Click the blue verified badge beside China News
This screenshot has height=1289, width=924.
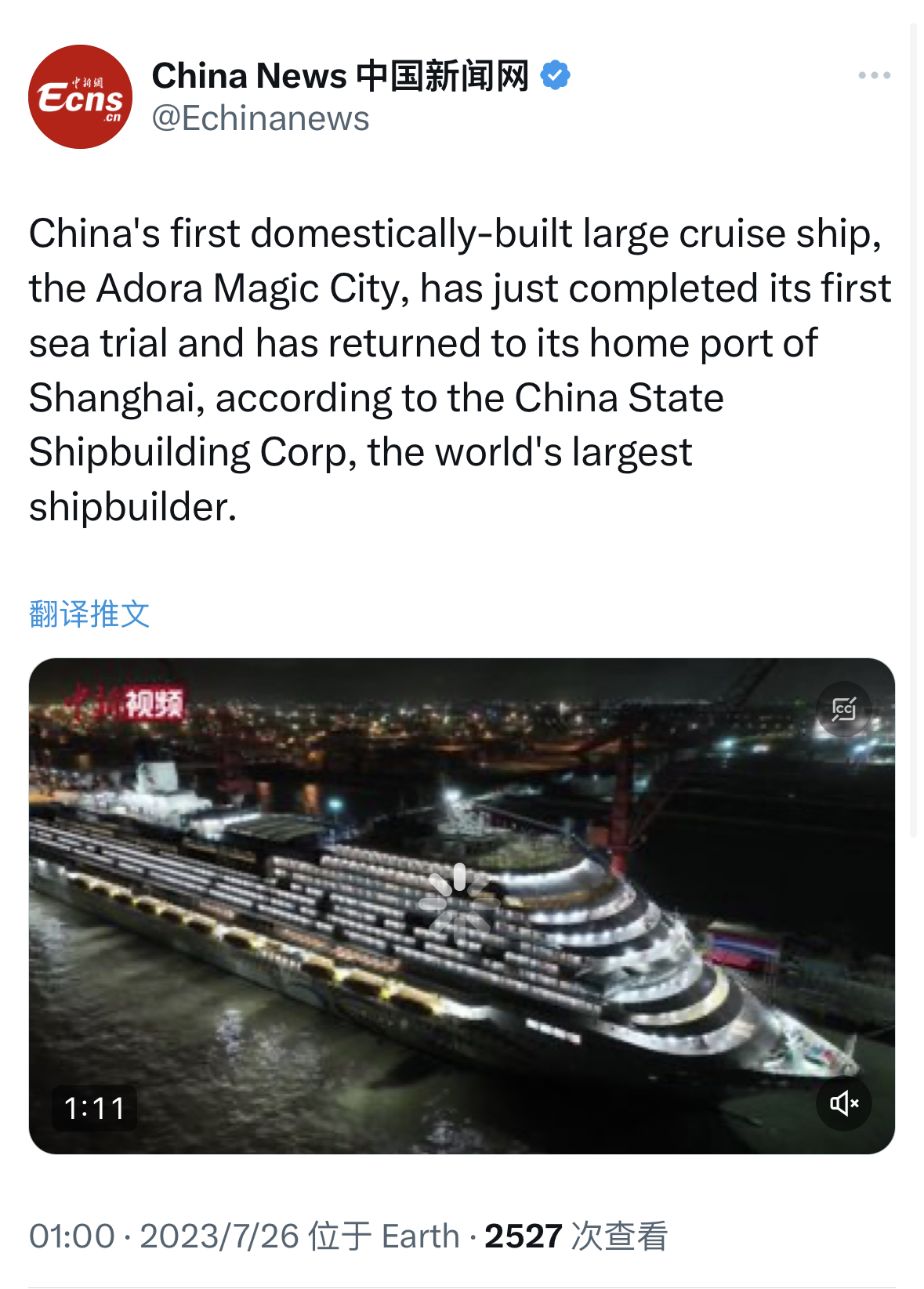557,74
